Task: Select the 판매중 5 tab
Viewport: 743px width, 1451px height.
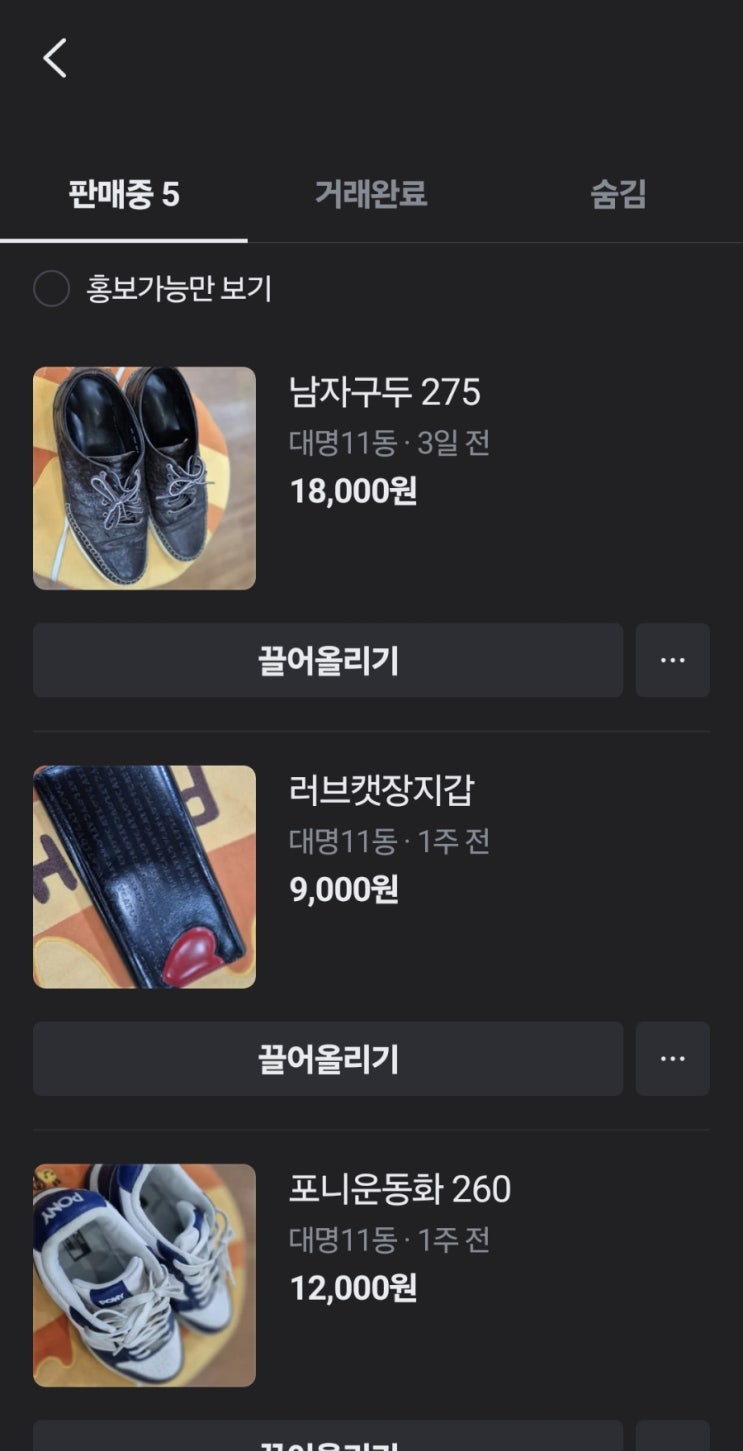Action: tap(124, 194)
